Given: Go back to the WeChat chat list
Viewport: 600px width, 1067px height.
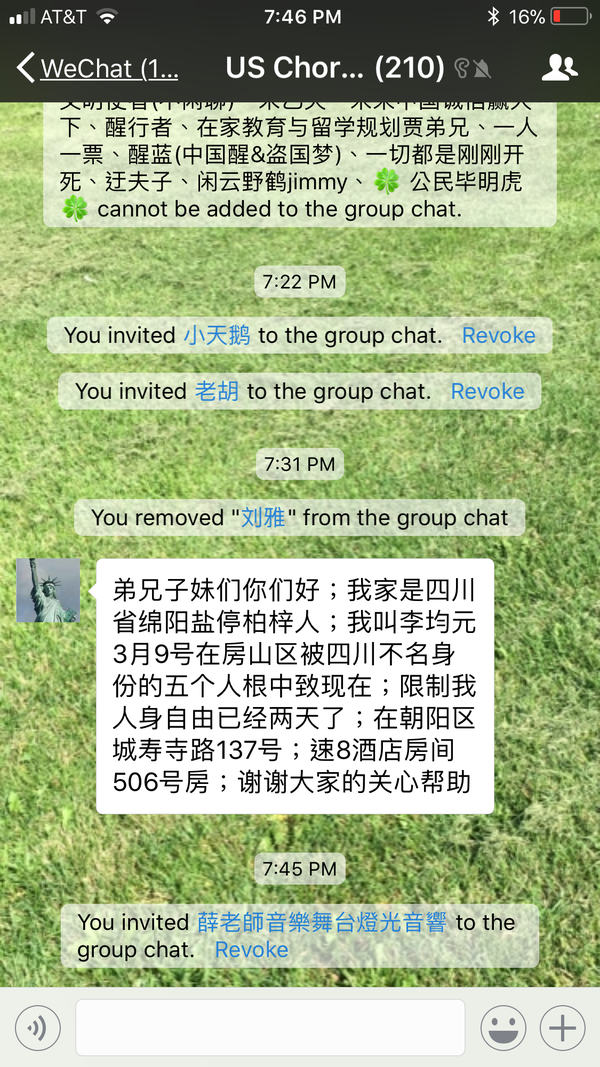Looking at the screenshot, I should 98,68.
